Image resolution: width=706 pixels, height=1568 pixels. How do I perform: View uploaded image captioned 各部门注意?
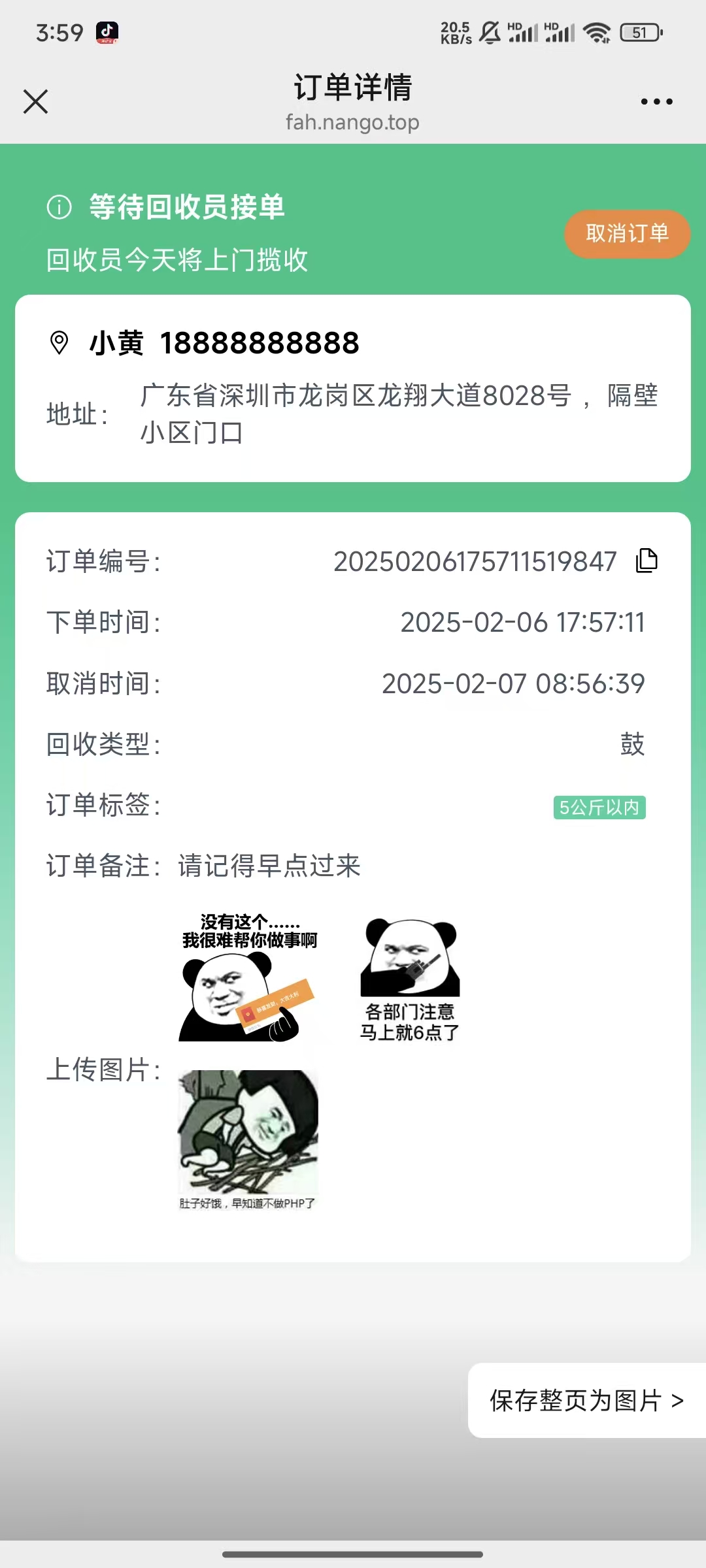coord(410,977)
